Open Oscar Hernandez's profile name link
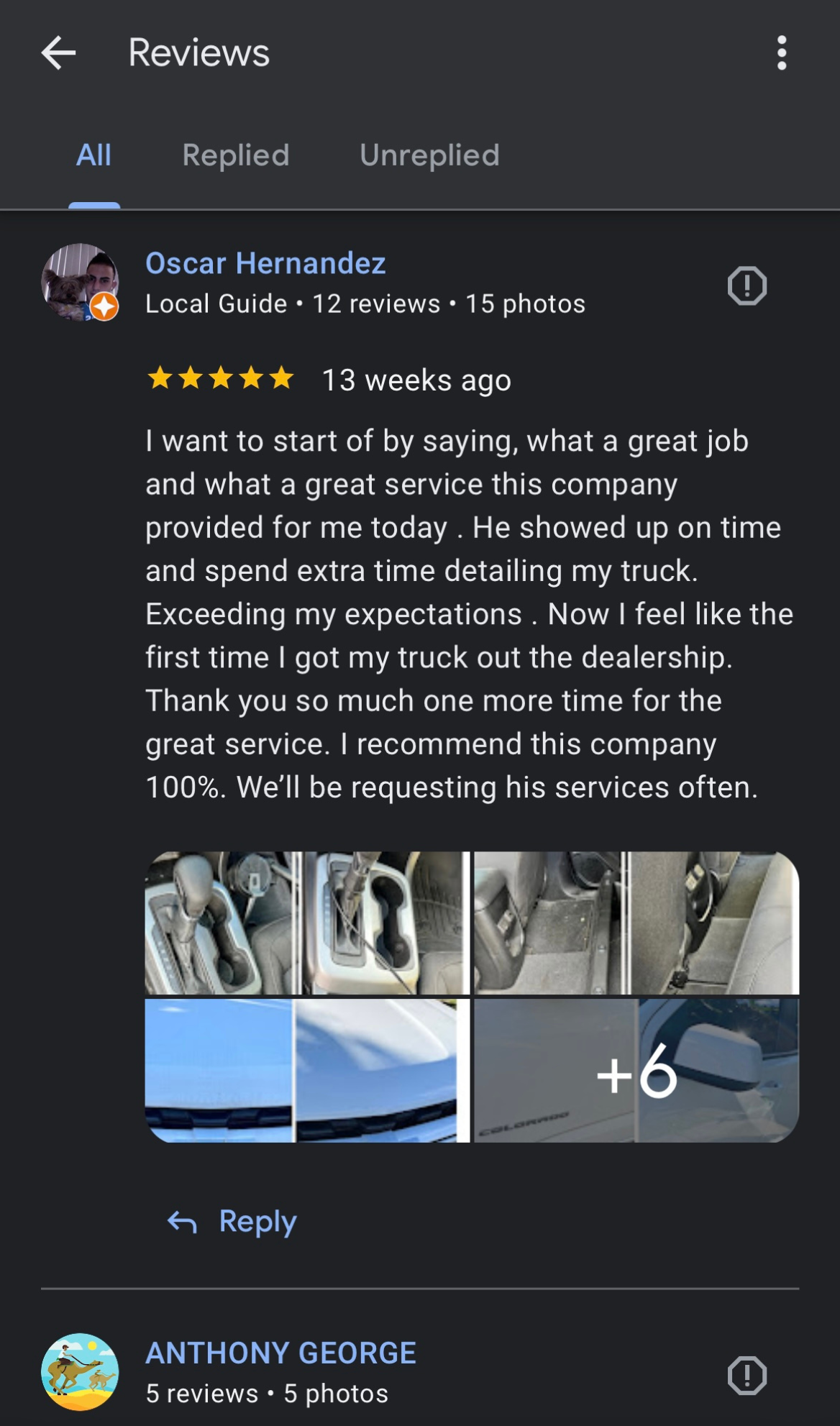This screenshot has width=840, height=1426. (265, 263)
